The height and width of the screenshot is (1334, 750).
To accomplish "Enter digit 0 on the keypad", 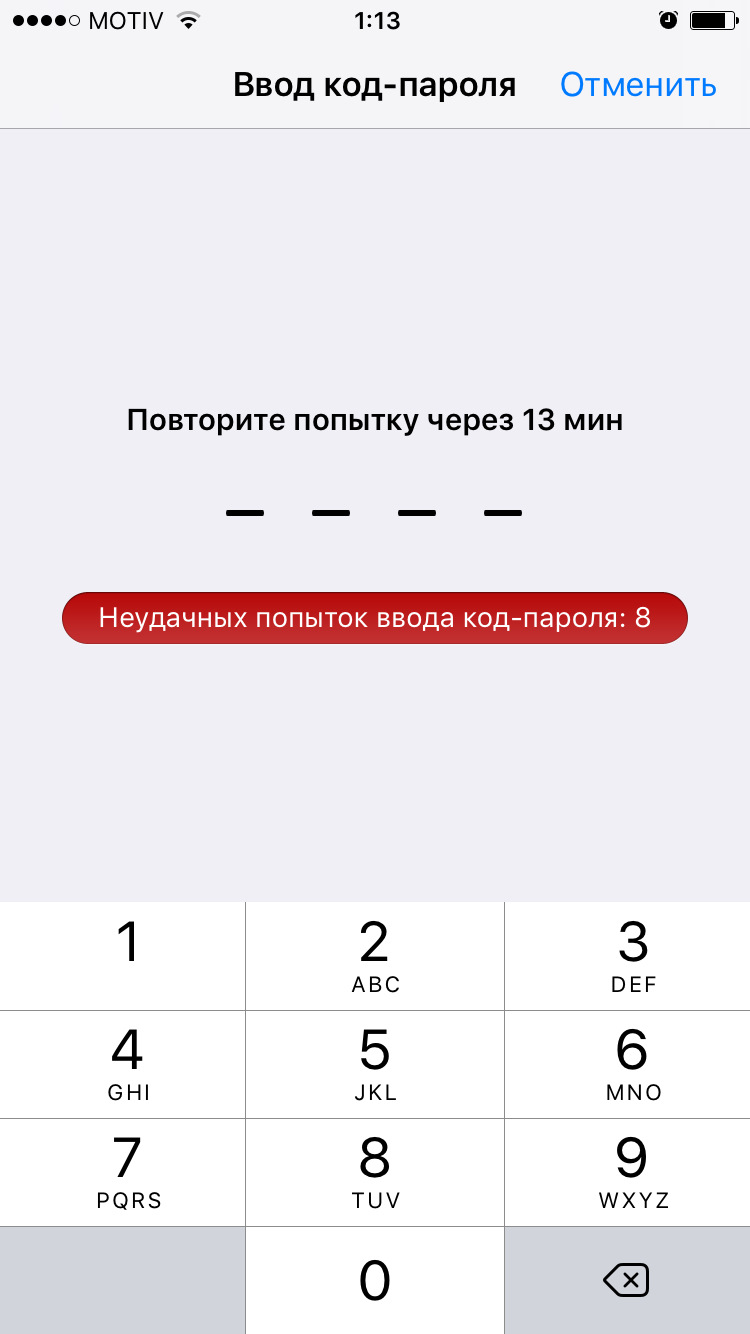I will click(375, 1280).
